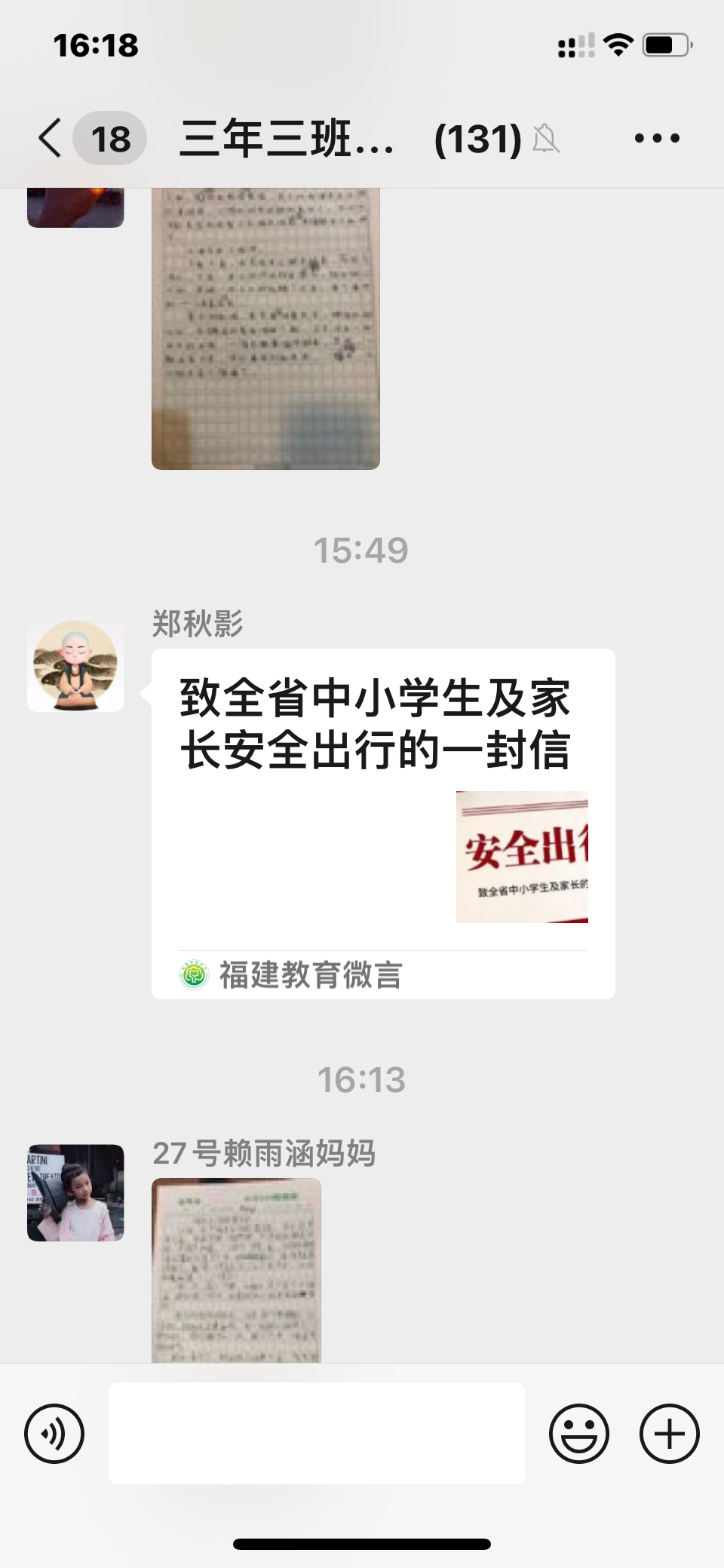
Task: Open the photo sent by 27号赖雨涵妈妈
Action: [236, 1270]
